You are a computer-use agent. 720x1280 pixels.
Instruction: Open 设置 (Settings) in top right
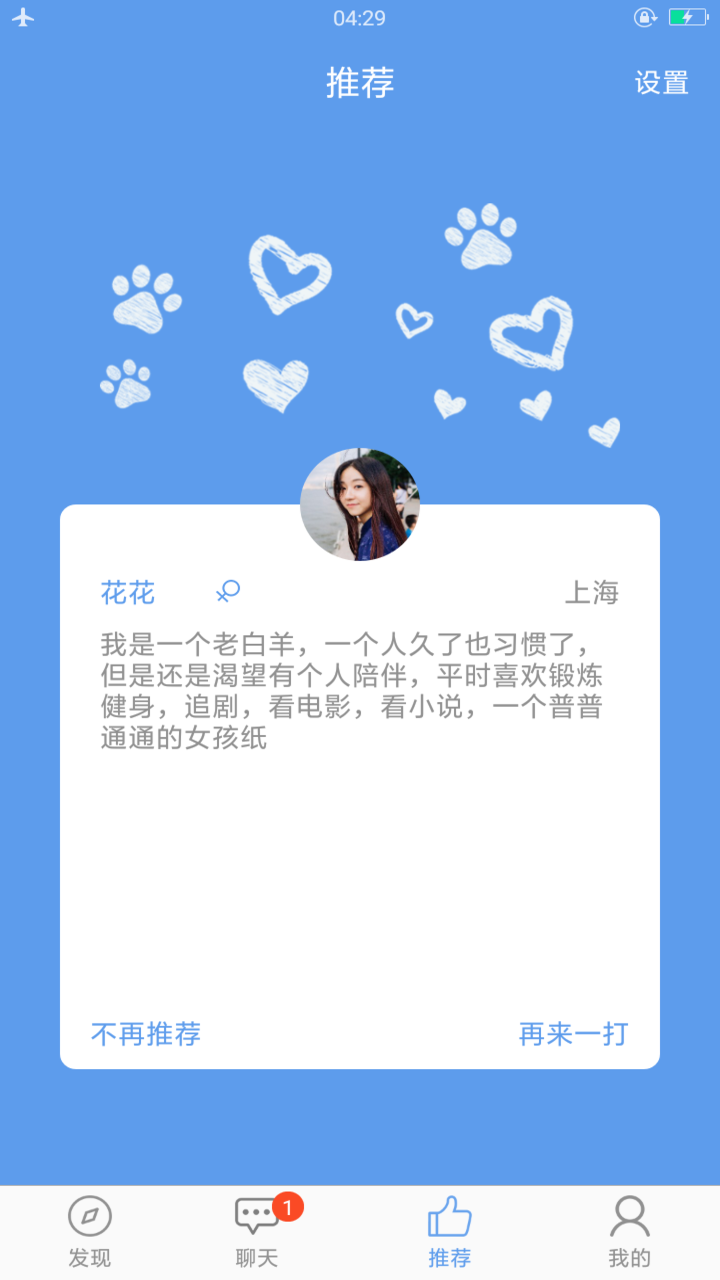tap(661, 83)
